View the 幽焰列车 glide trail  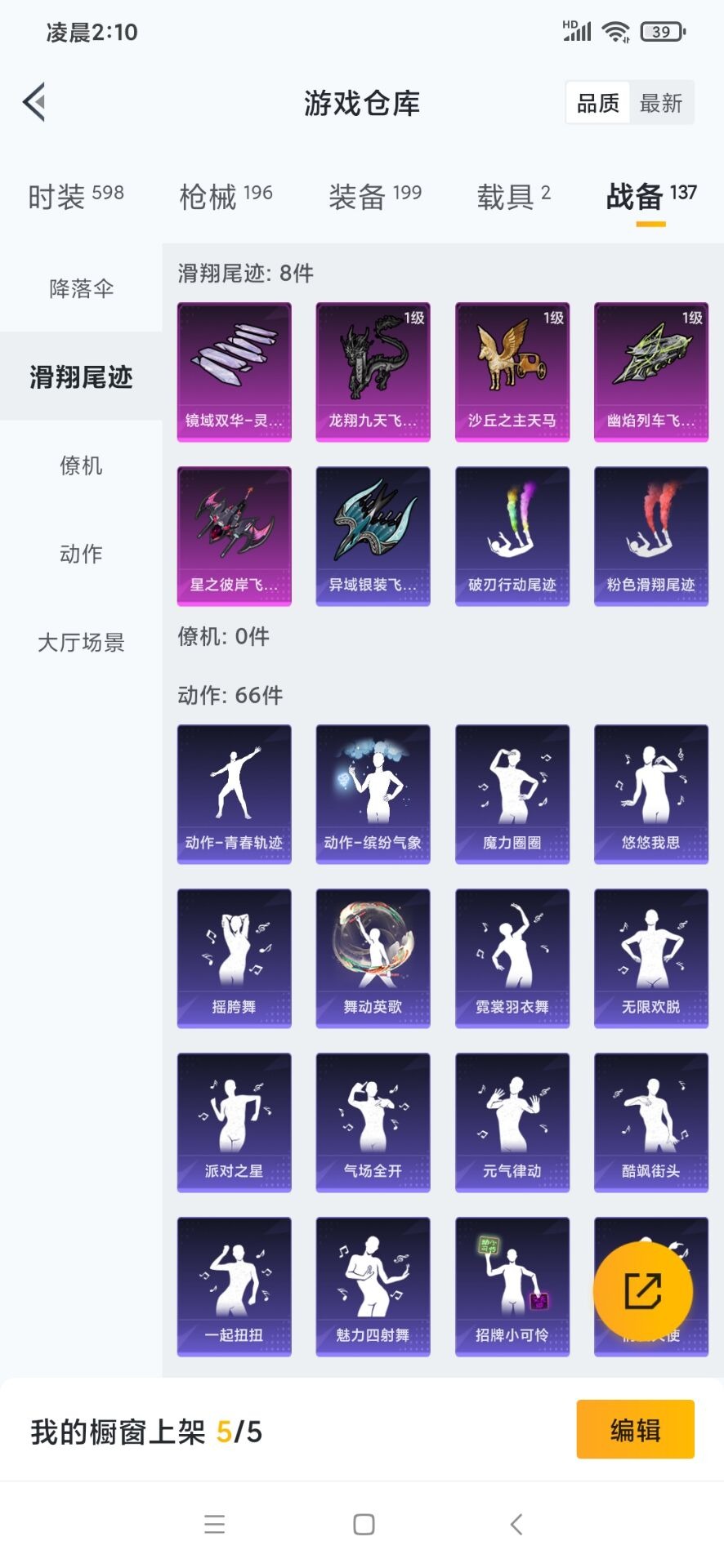coord(650,370)
